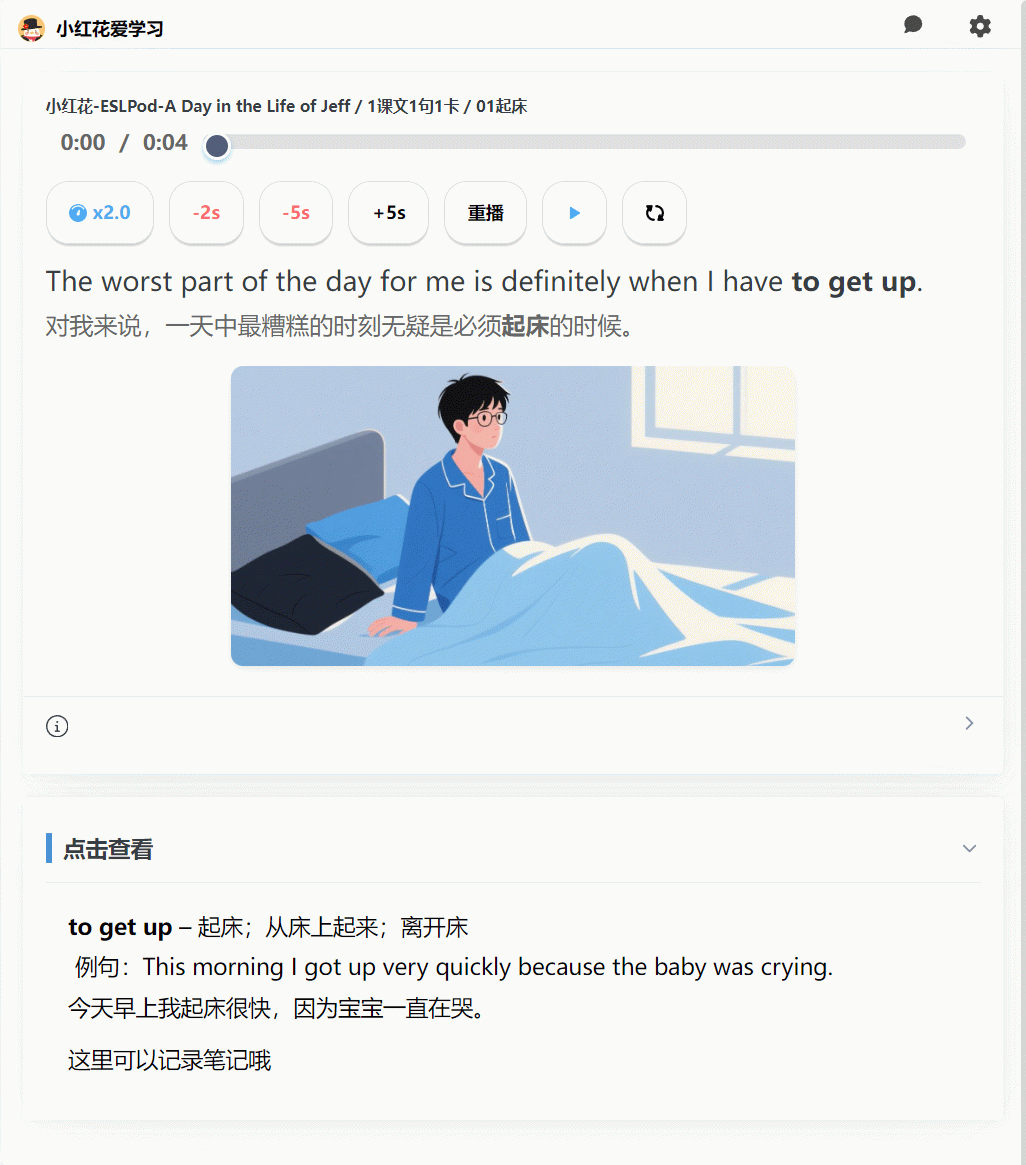
Task: Rewind audio by 5 seconds
Action: click(296, 212)
